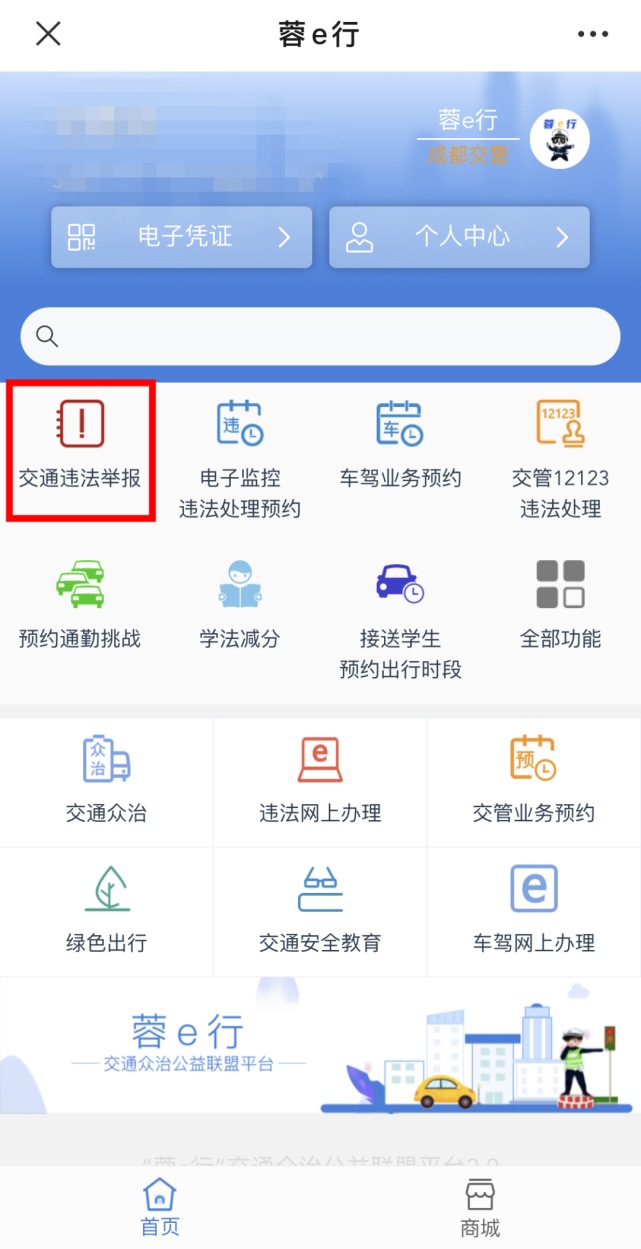
Task: Open 预约通勤挑战
Action: pyautogui.click(x=80, y=606)
